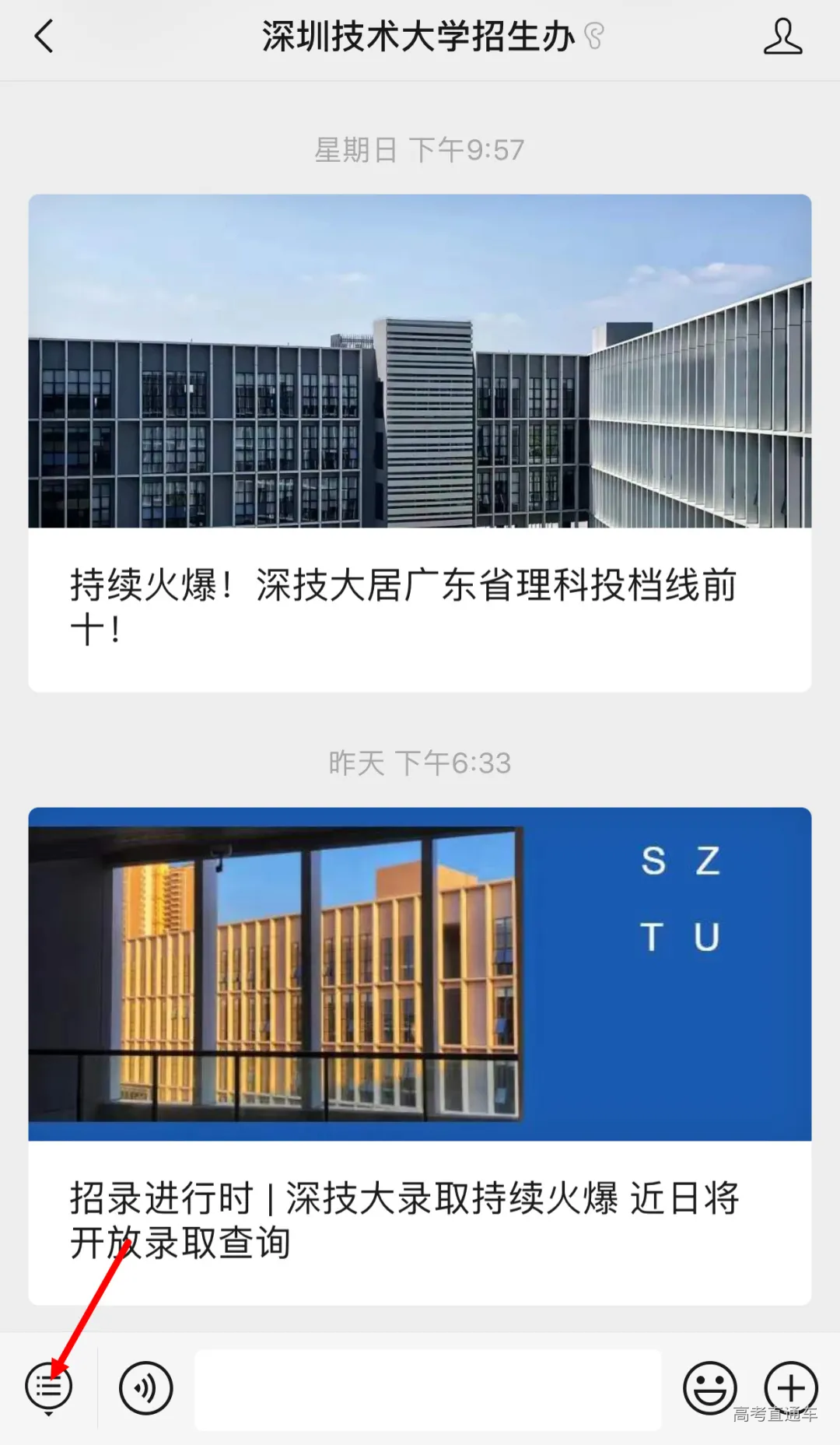
Task: Switch to voice message input
Action: click(145, 1388)
